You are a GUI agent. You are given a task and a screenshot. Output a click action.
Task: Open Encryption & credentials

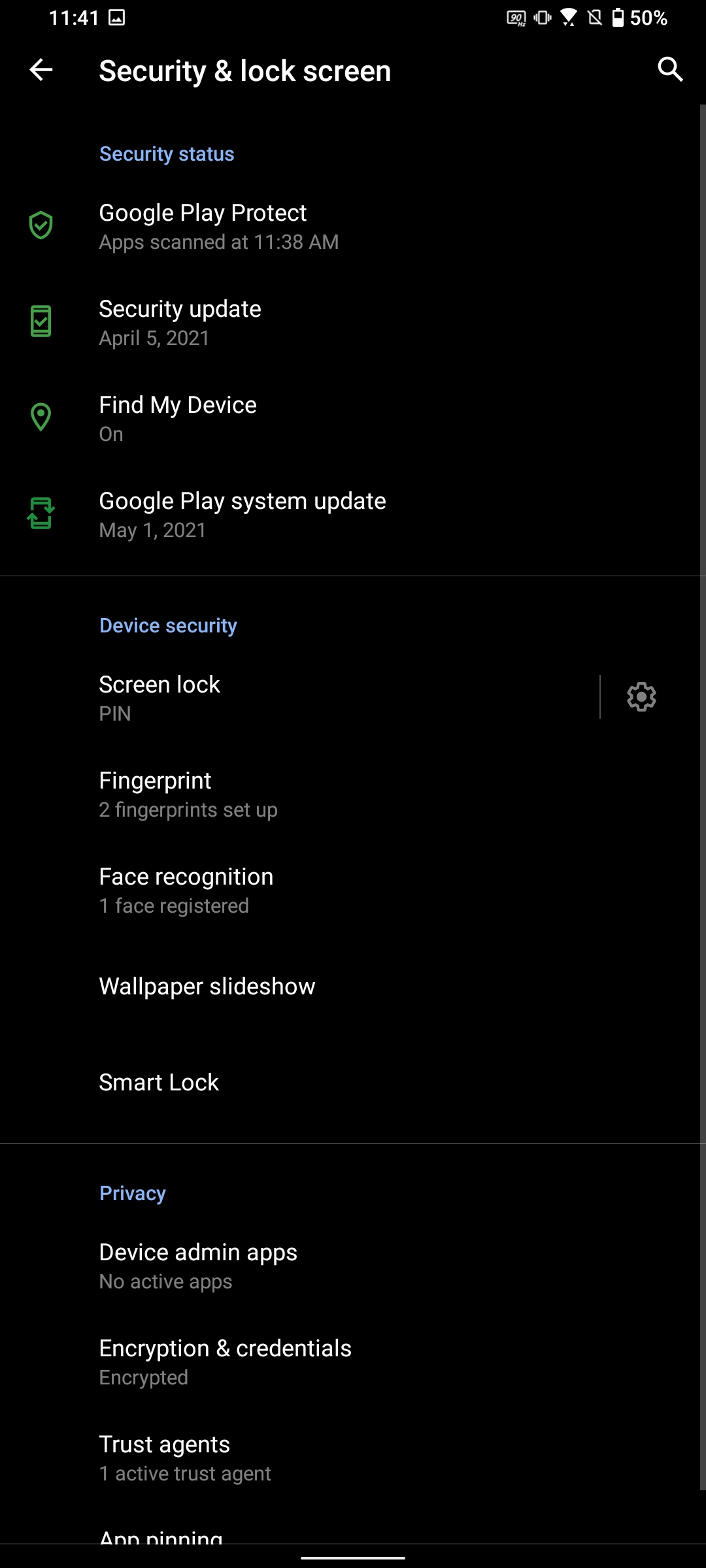point(225,1361)
